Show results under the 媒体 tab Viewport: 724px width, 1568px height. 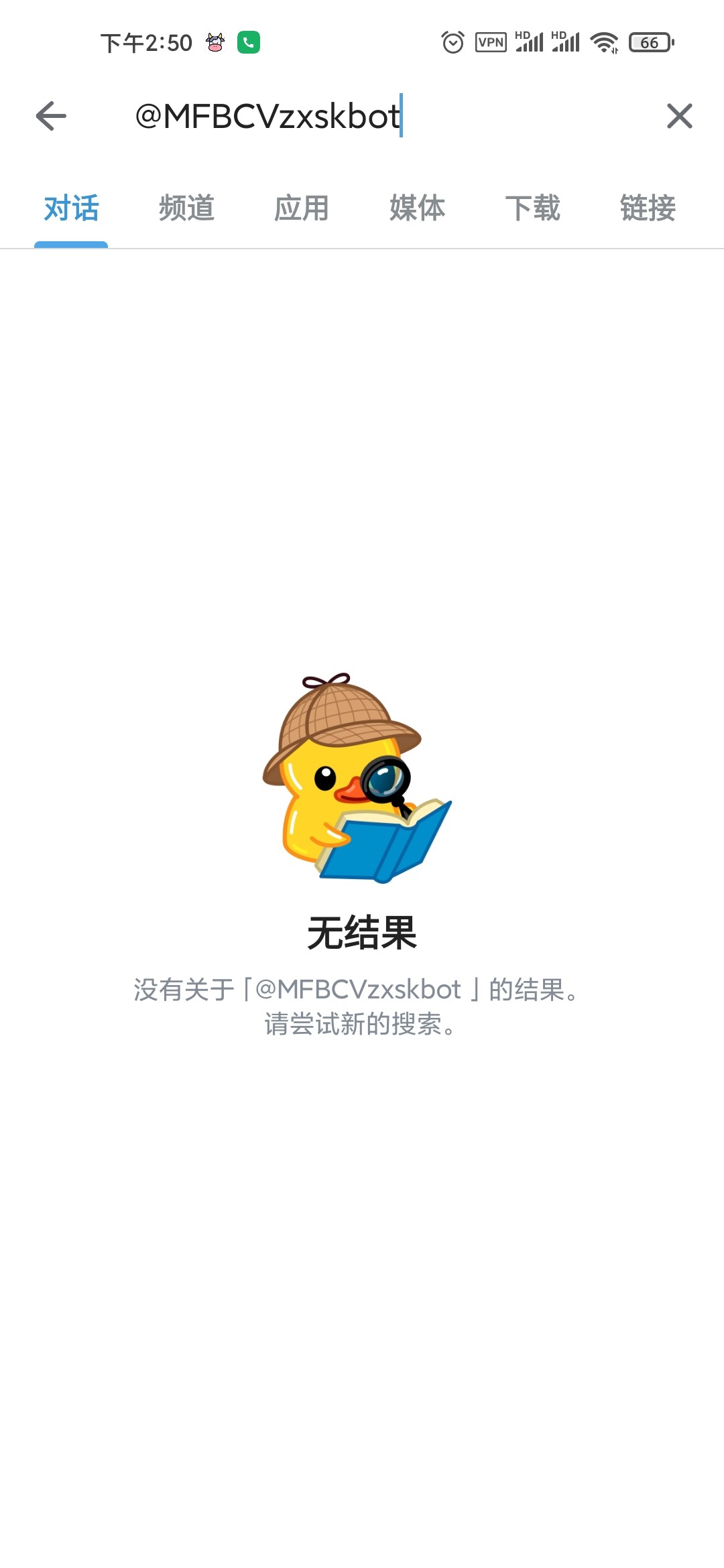coord(417,208)
